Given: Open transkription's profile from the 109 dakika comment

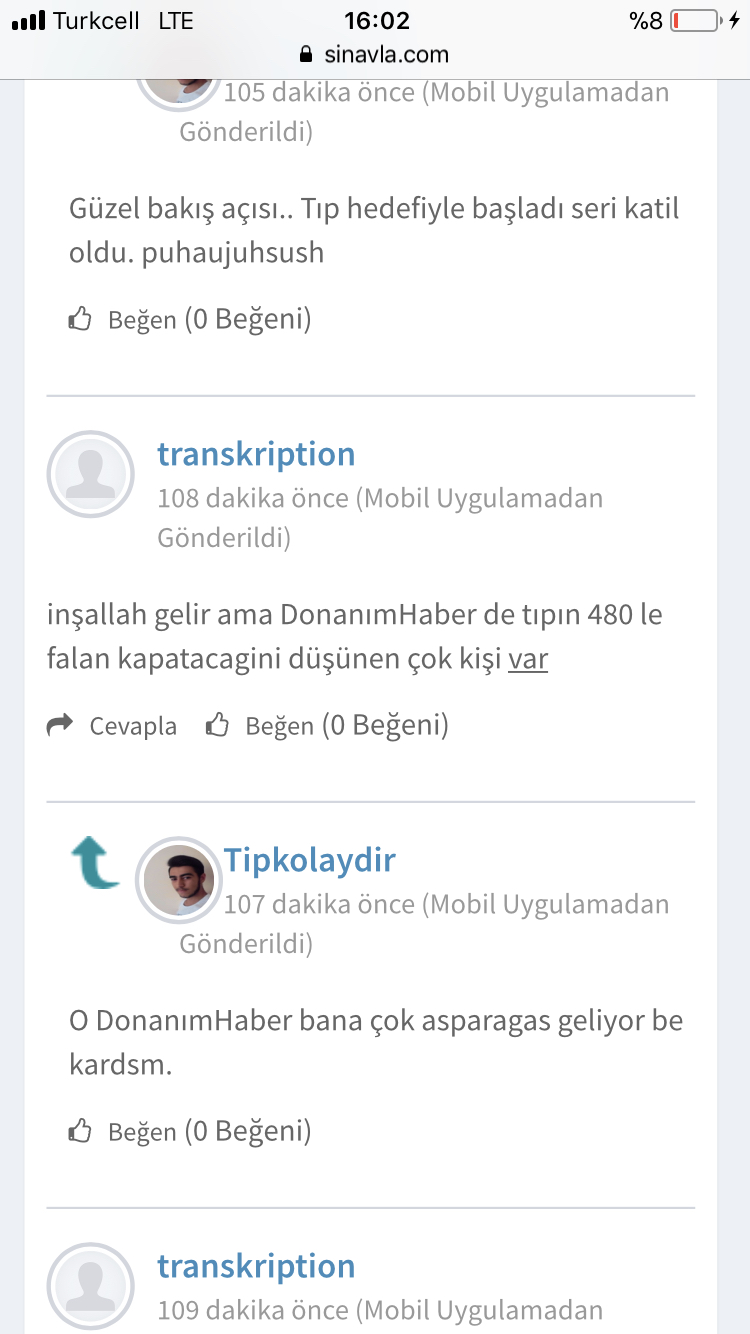Looking at the screenshot, I should (x=256, y=1266).
